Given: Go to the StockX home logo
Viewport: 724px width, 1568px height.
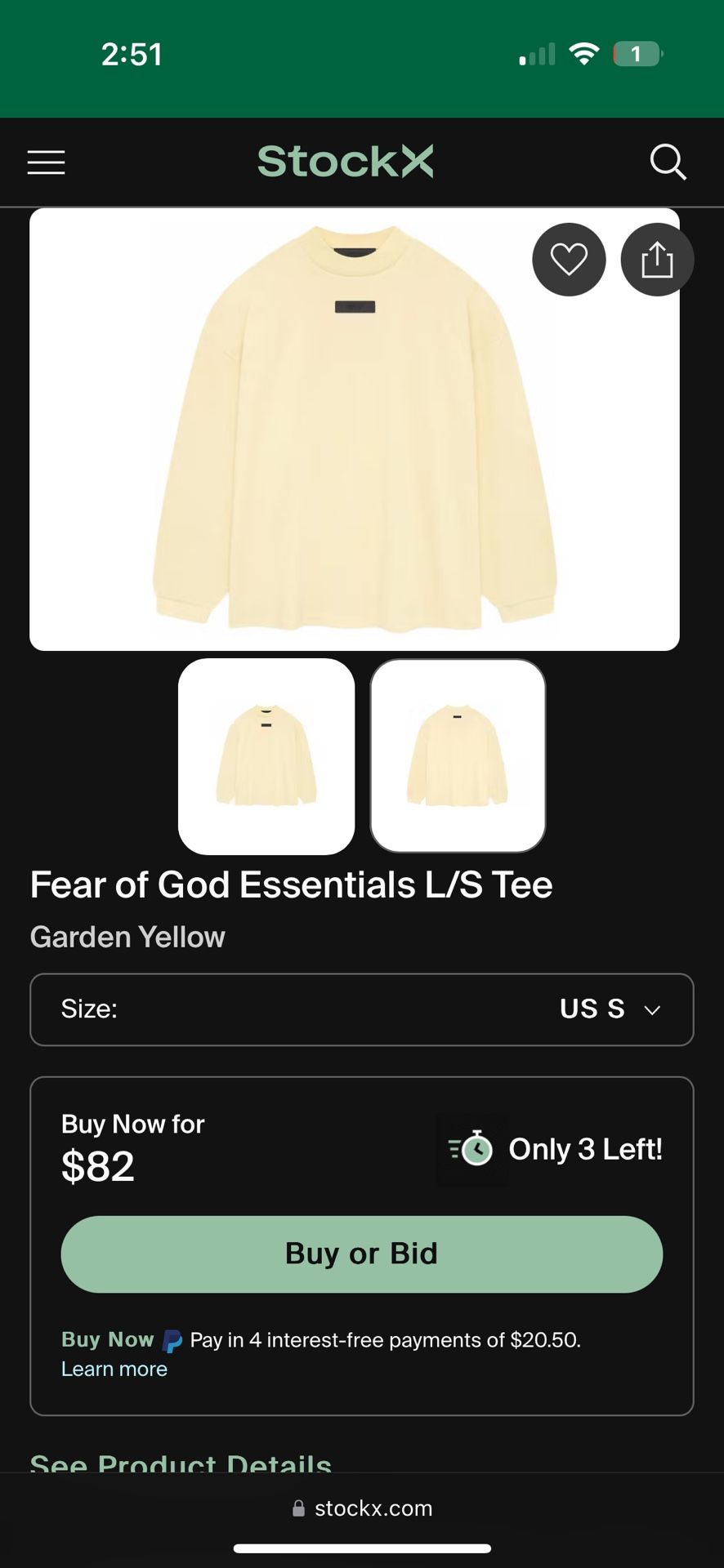Looking at the screenshot, I should pyautogui.click(x=345, y=162).
